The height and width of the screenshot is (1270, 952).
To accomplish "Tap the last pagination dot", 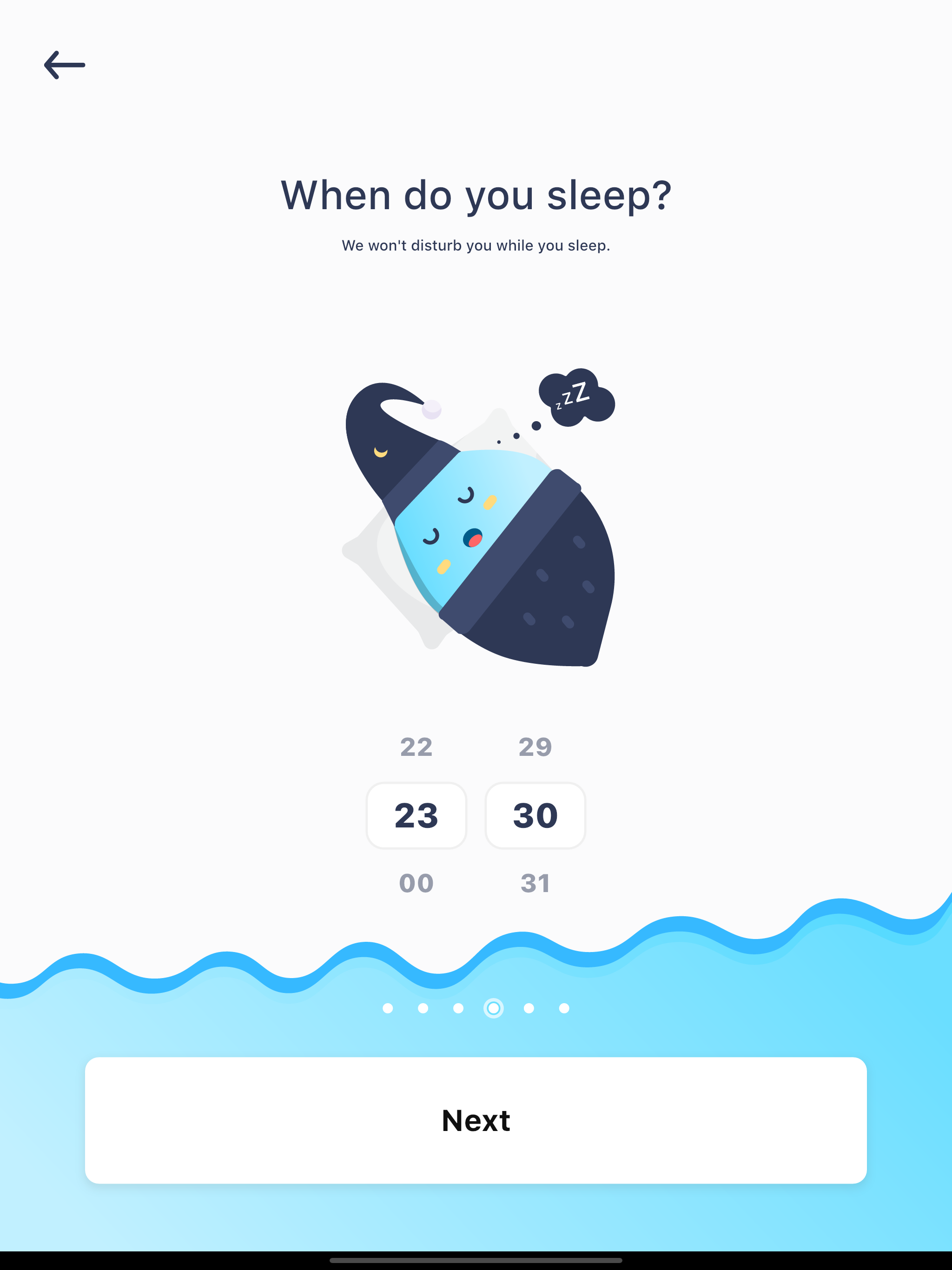I will [x=564, y=1009].
